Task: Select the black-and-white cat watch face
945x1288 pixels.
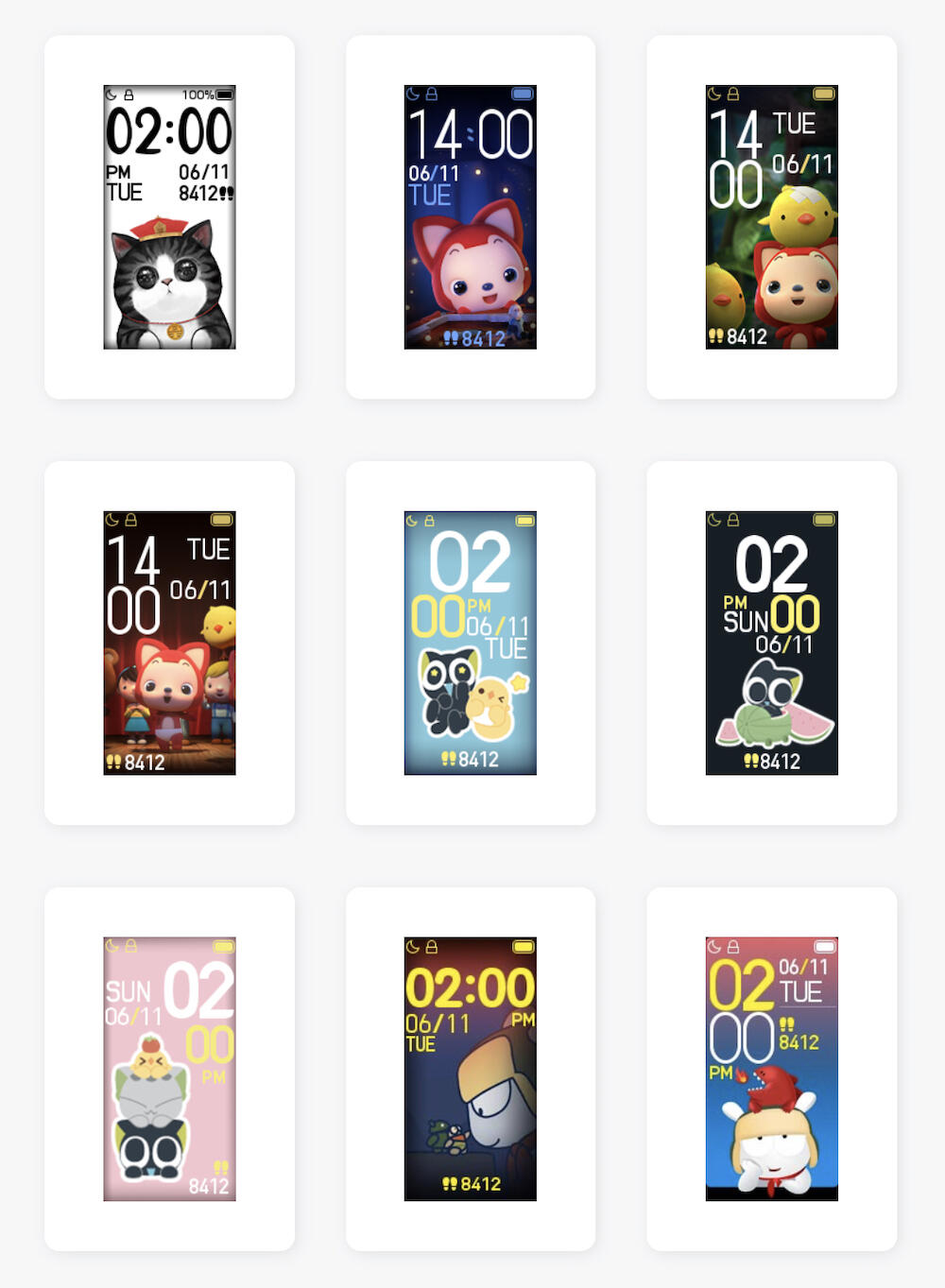Action: (169, 217)
